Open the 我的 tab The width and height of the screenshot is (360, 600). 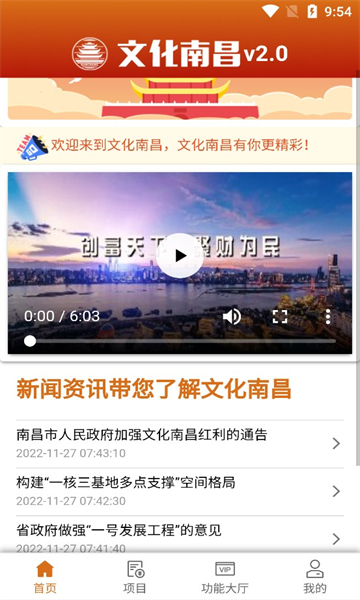point(315,577)
